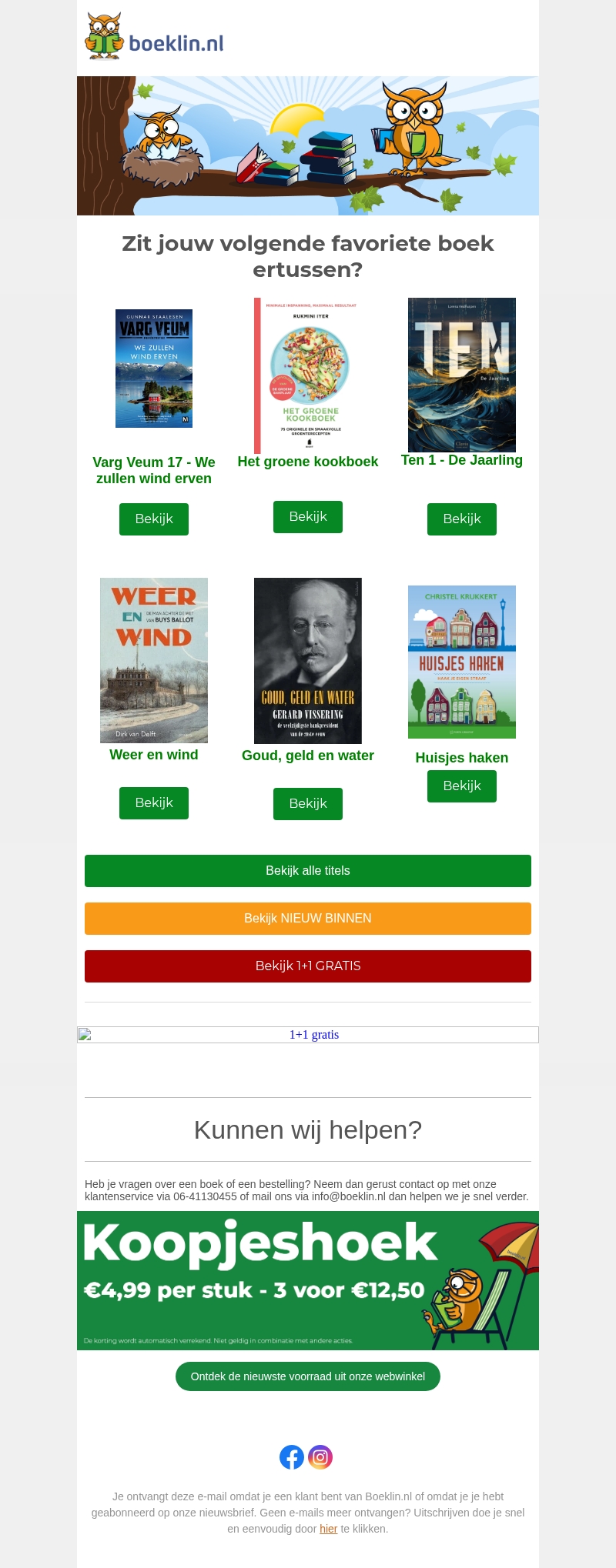
Task: Open the 1+1 gratis image link
Action: [308, 1035]
